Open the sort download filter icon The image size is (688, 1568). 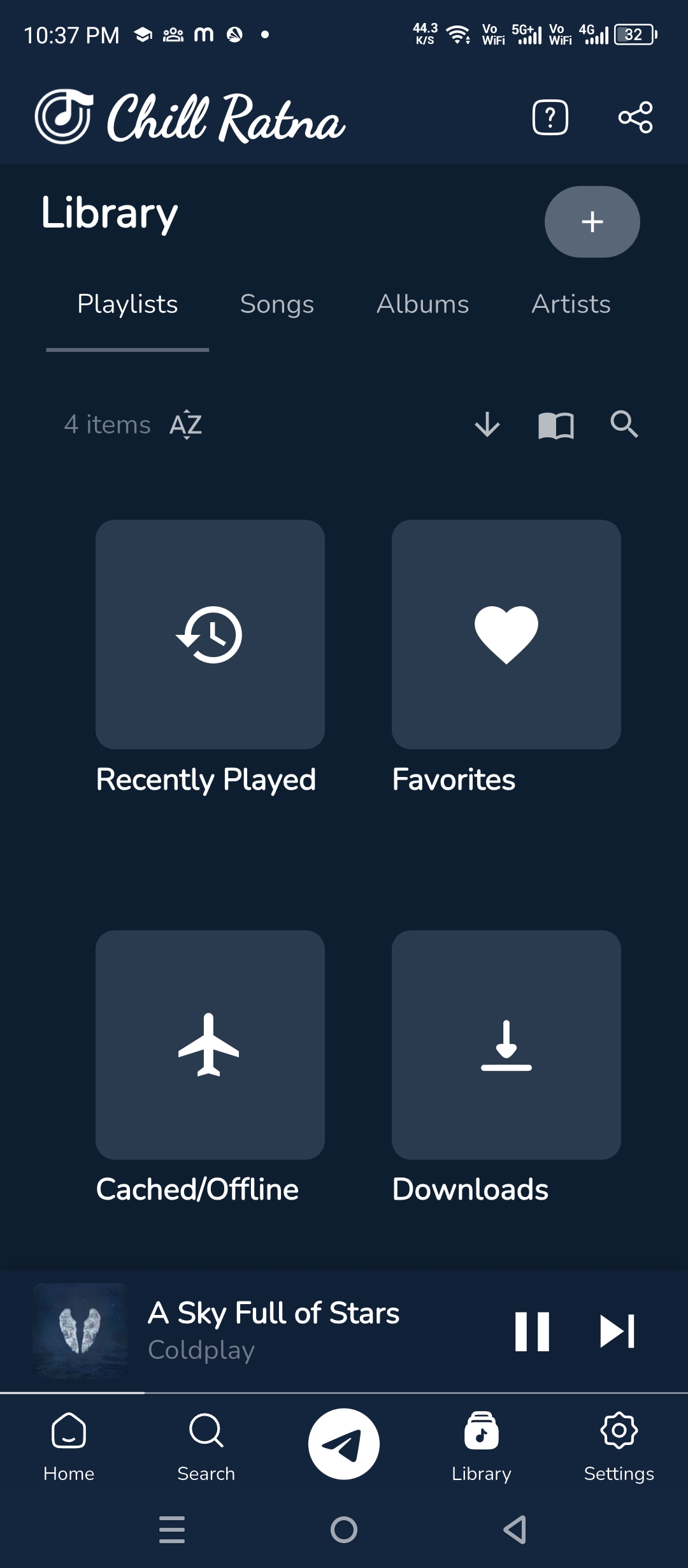[487, 425]
